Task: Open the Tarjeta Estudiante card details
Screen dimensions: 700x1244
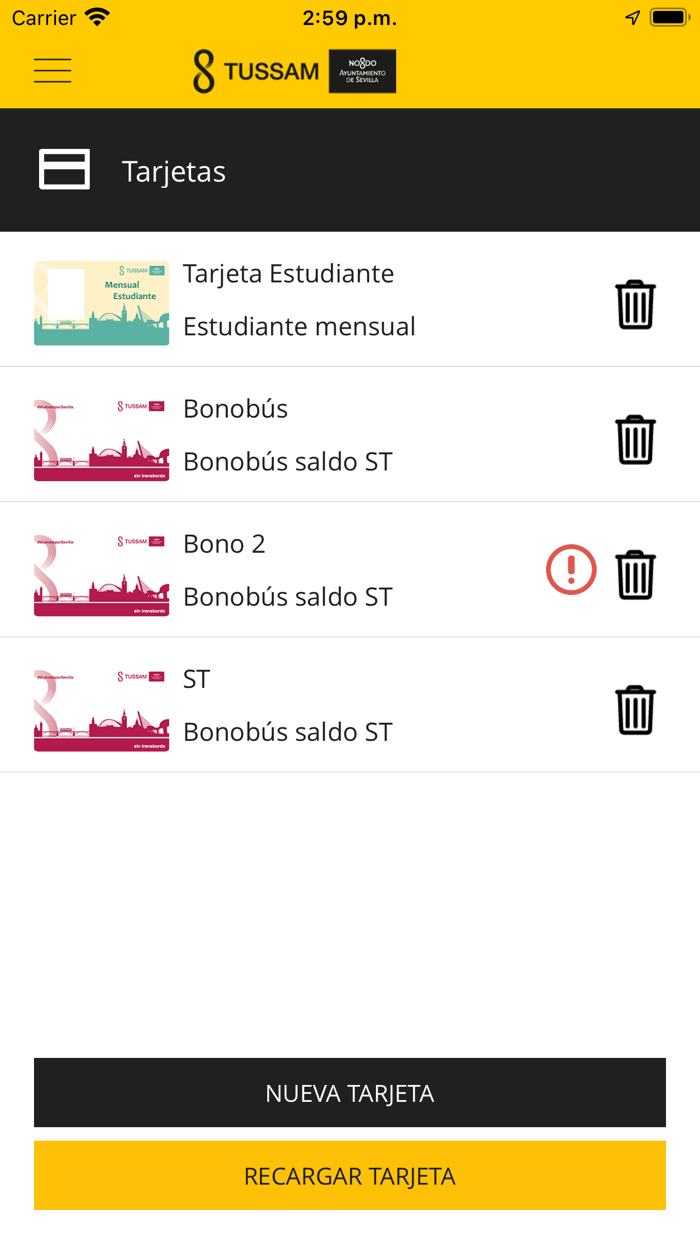Action: click(x=298, y=300)
